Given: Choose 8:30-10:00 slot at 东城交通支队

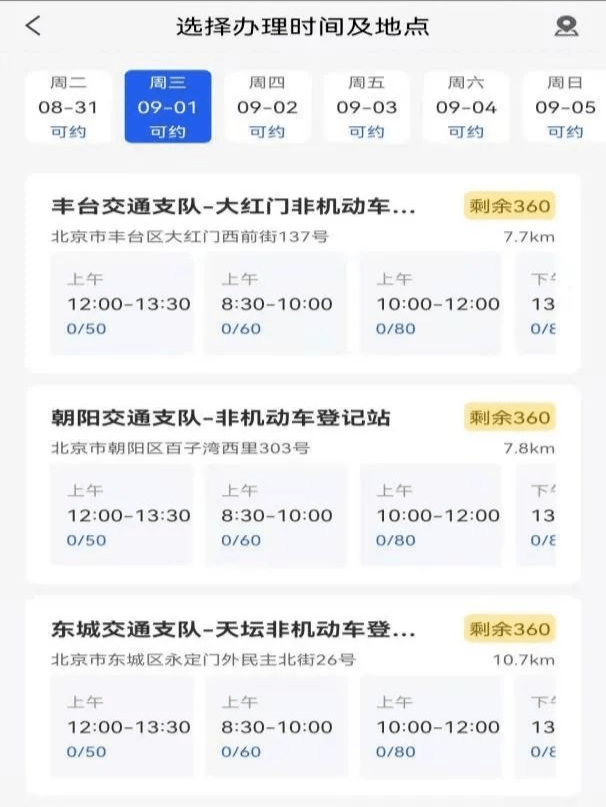Looking at the screenshot, I should (x=276, y=728).
